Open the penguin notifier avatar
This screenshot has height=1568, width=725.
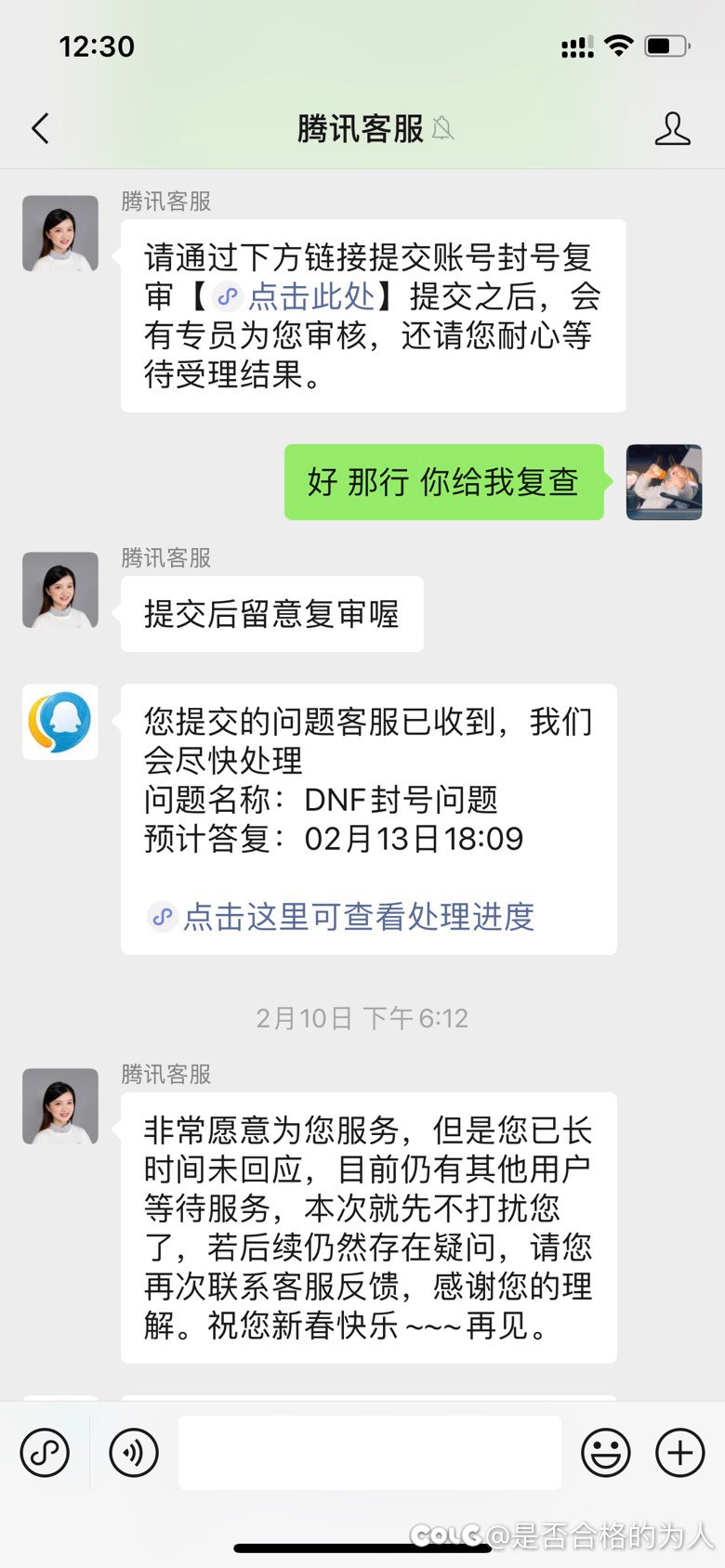point(60,722)
